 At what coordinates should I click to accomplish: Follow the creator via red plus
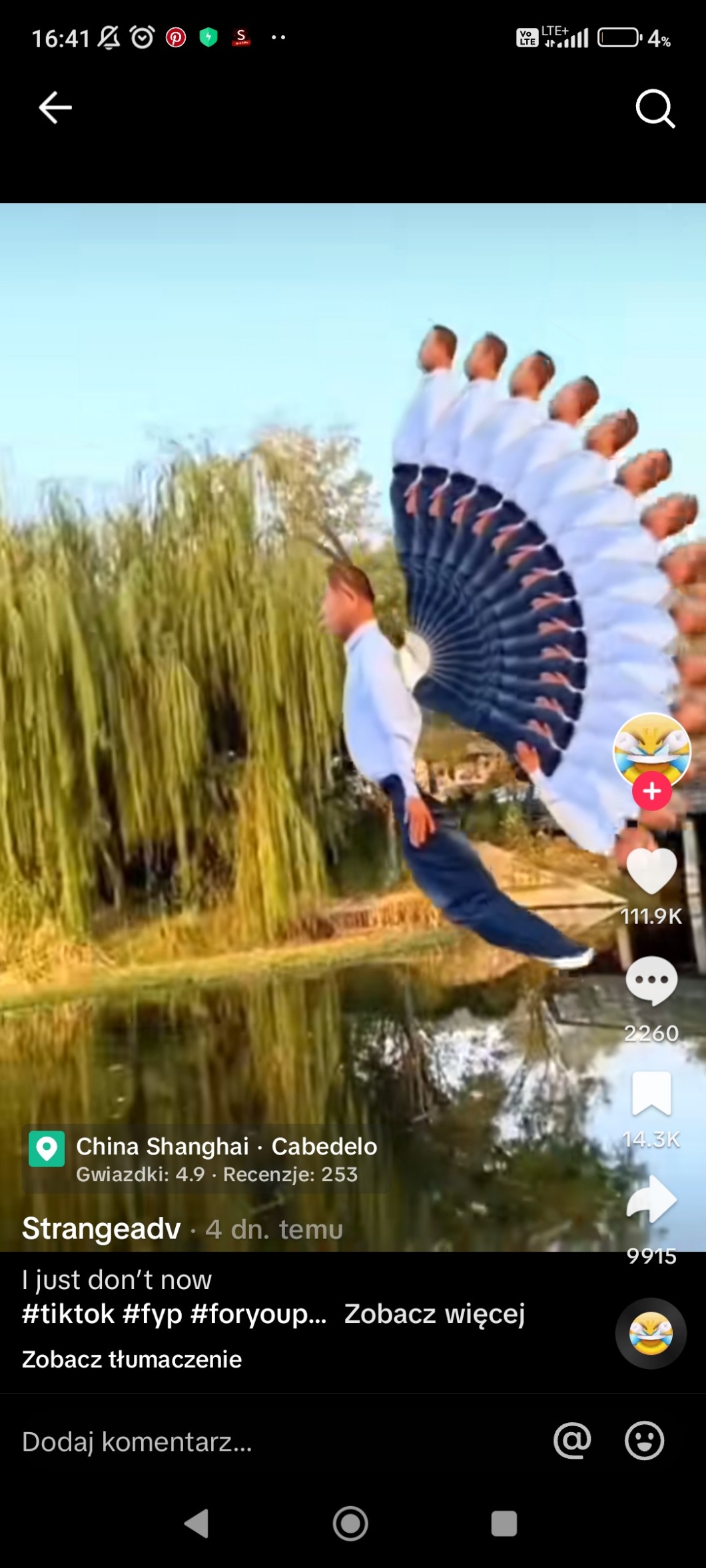coord(651,791)
